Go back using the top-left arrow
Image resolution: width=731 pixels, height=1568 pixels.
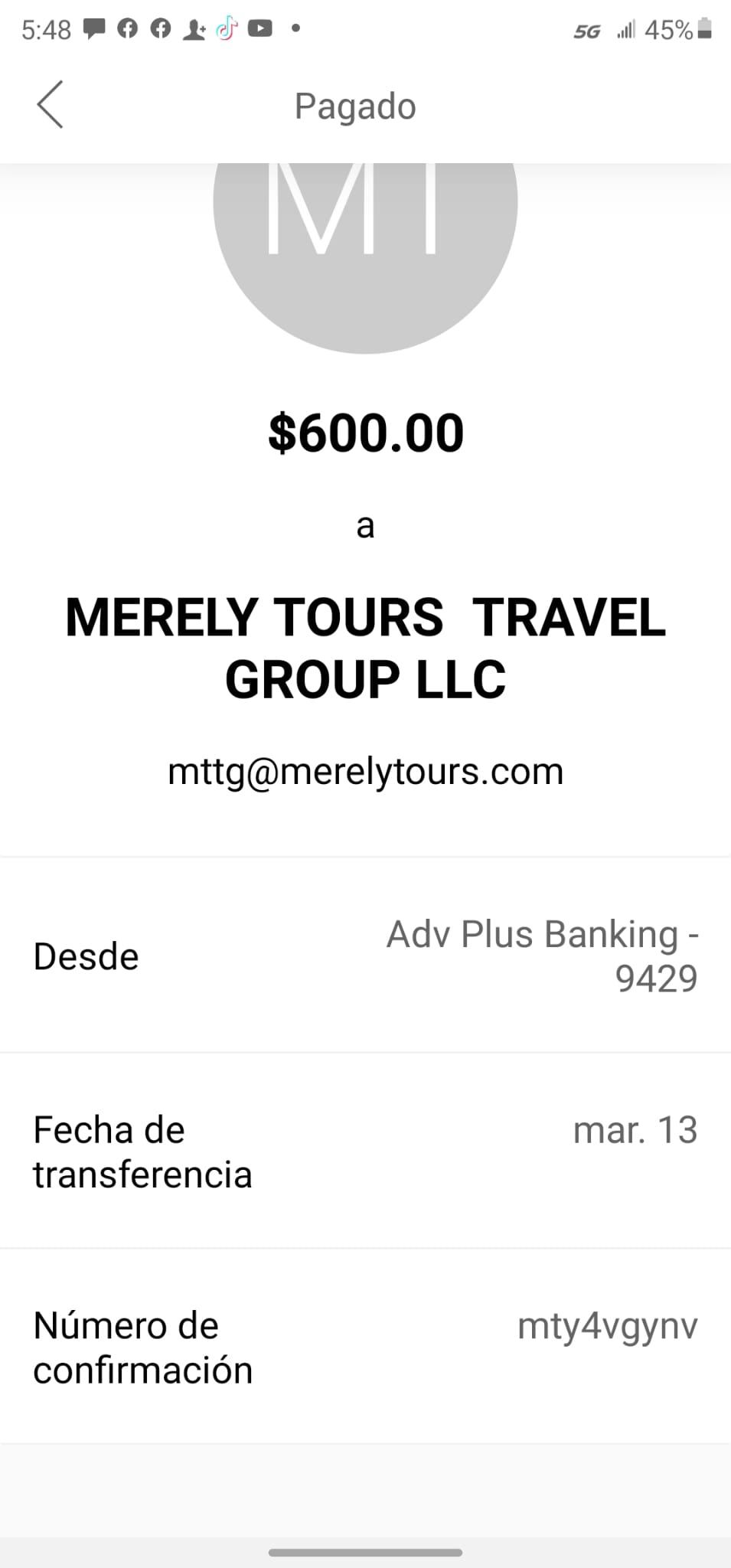(x=50, y=105)
